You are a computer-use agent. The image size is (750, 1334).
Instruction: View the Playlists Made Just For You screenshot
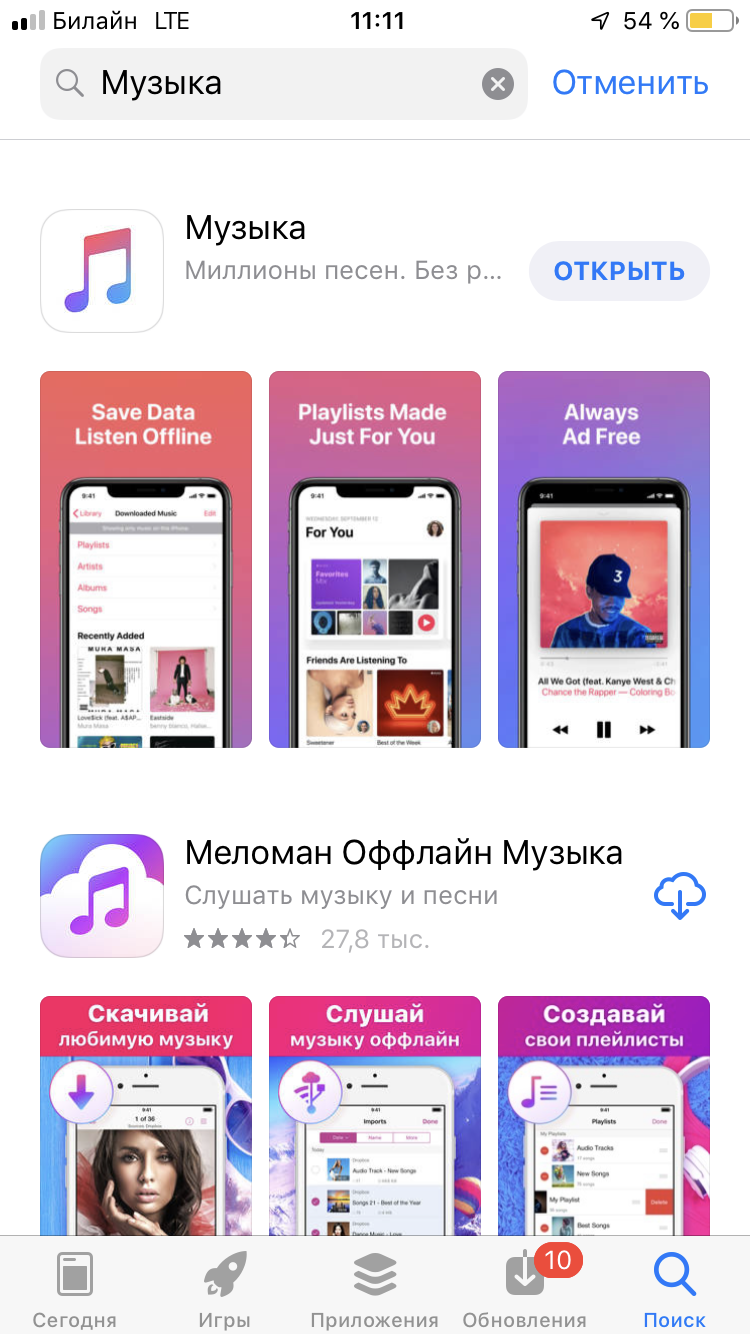(375, 560)
